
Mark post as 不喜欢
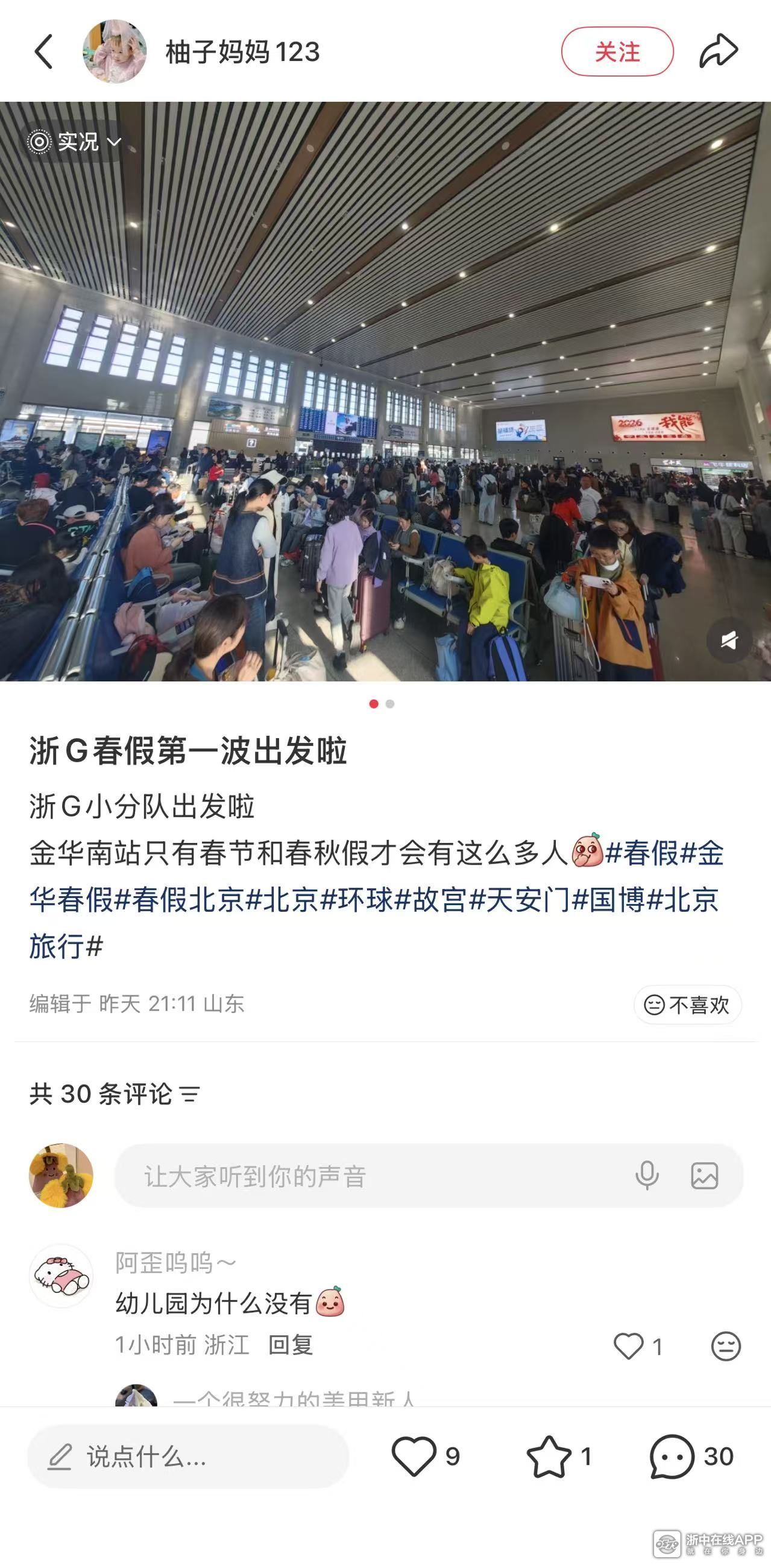tap(687, 1005)
